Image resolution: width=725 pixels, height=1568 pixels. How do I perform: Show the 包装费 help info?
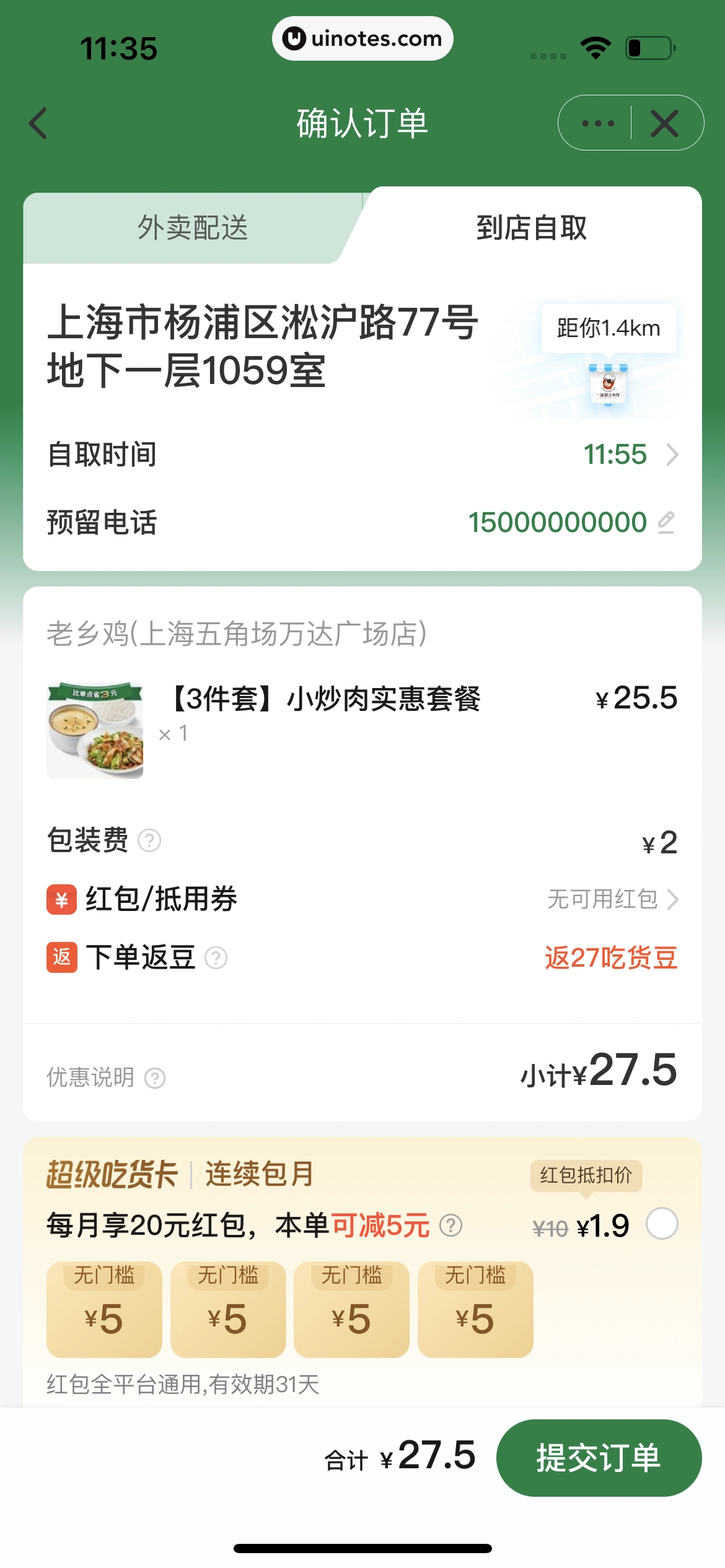point(149,840)
